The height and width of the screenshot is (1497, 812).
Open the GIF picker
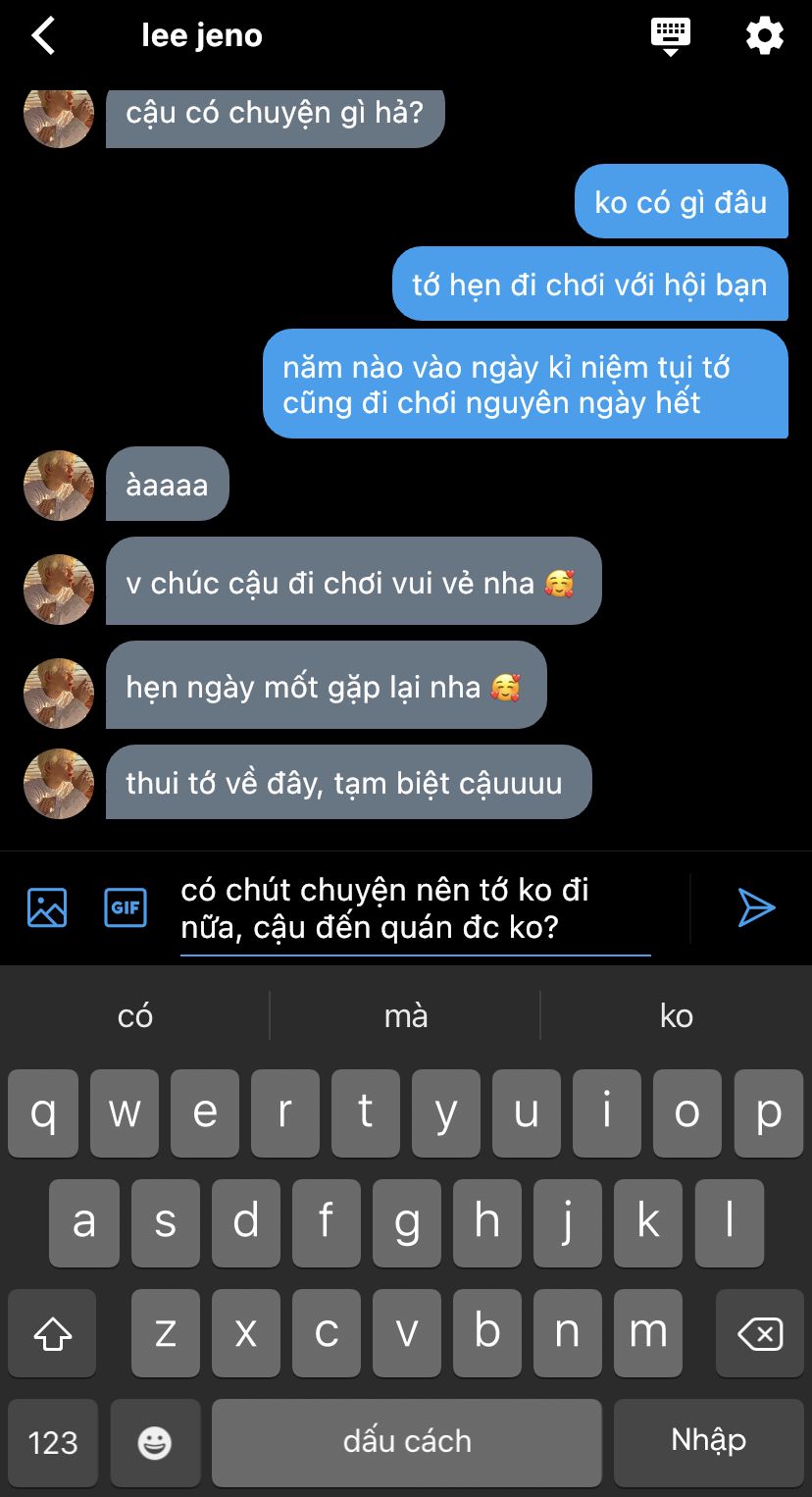[x=126, y=907]
